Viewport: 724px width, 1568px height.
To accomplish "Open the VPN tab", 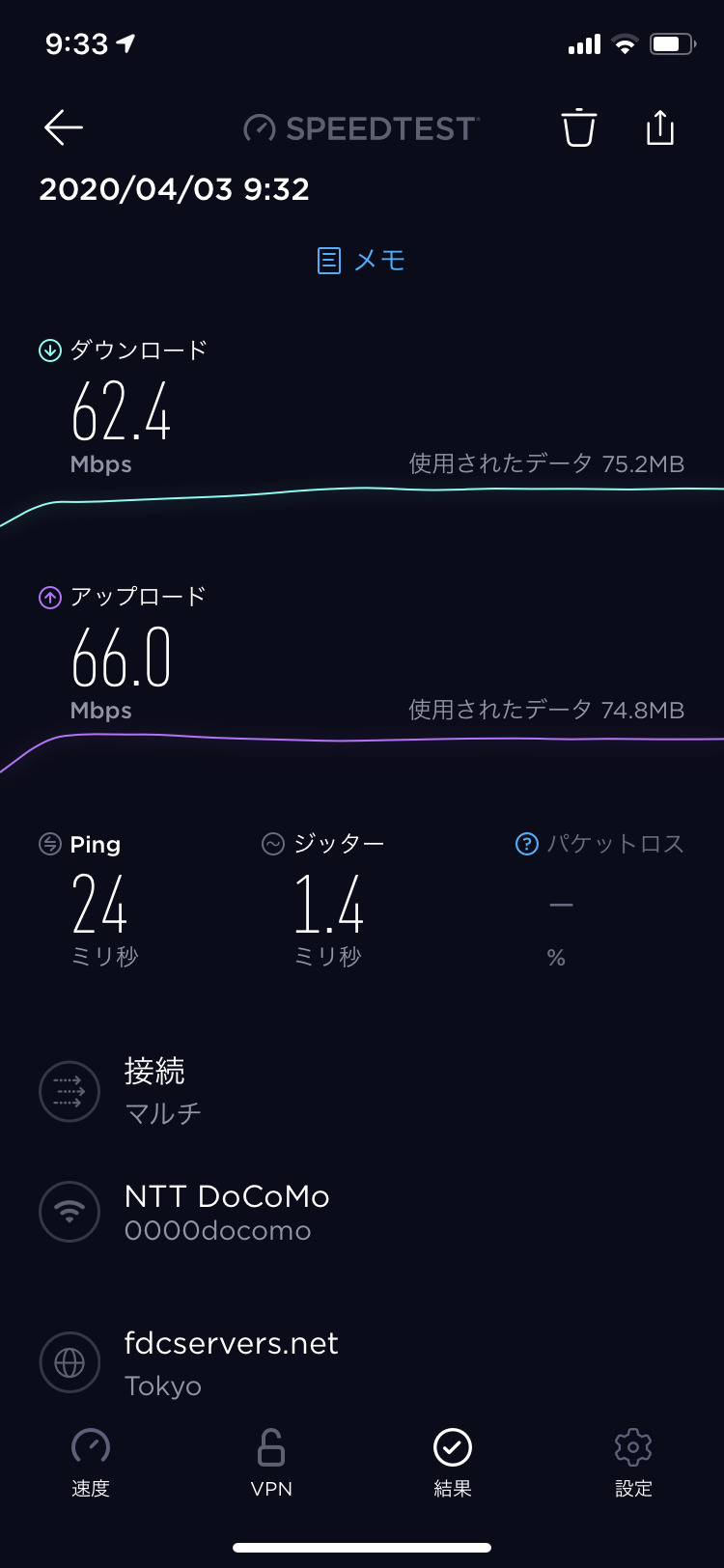I will pyautogui.click(x=271, y=1462).
